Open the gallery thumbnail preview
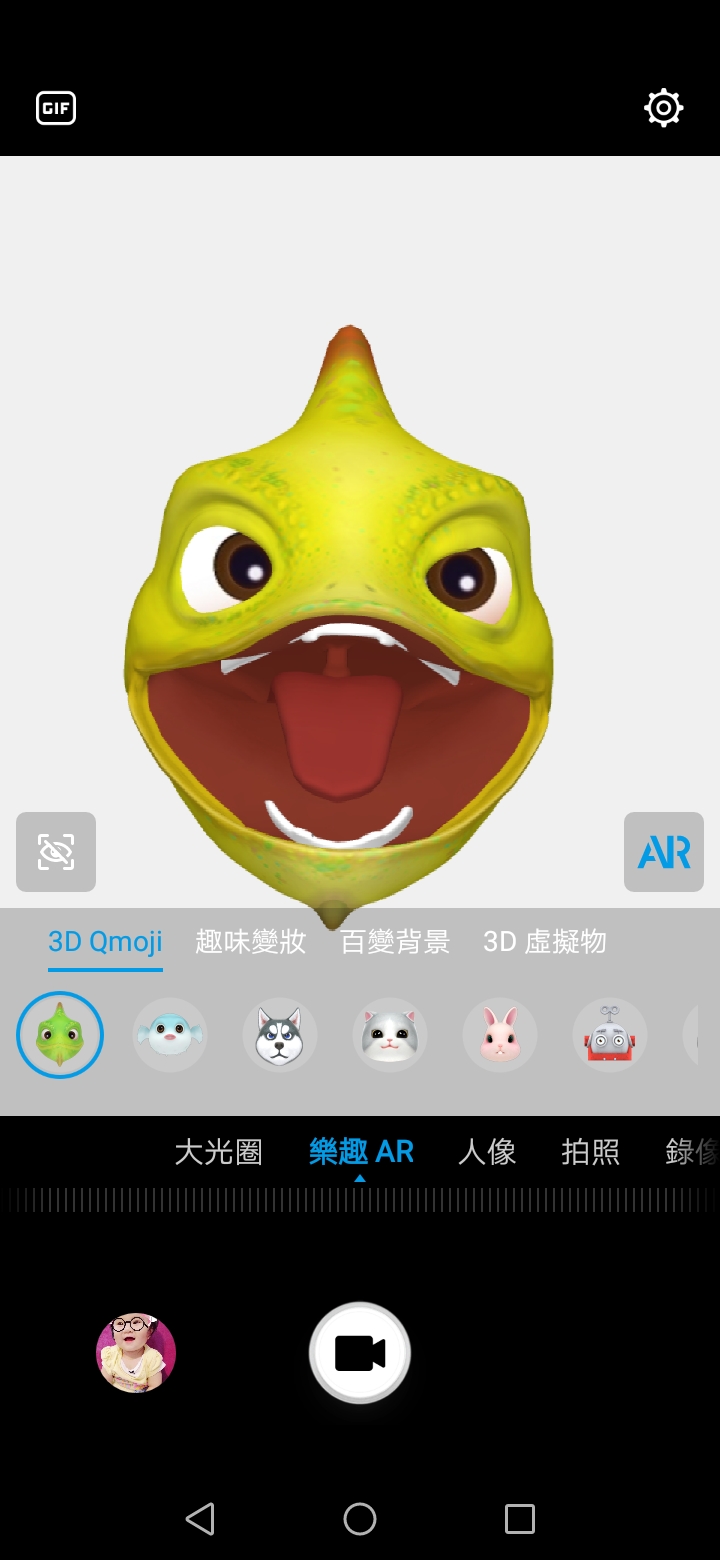The height and width of the screenshot is (1560, 720). 136,1353
